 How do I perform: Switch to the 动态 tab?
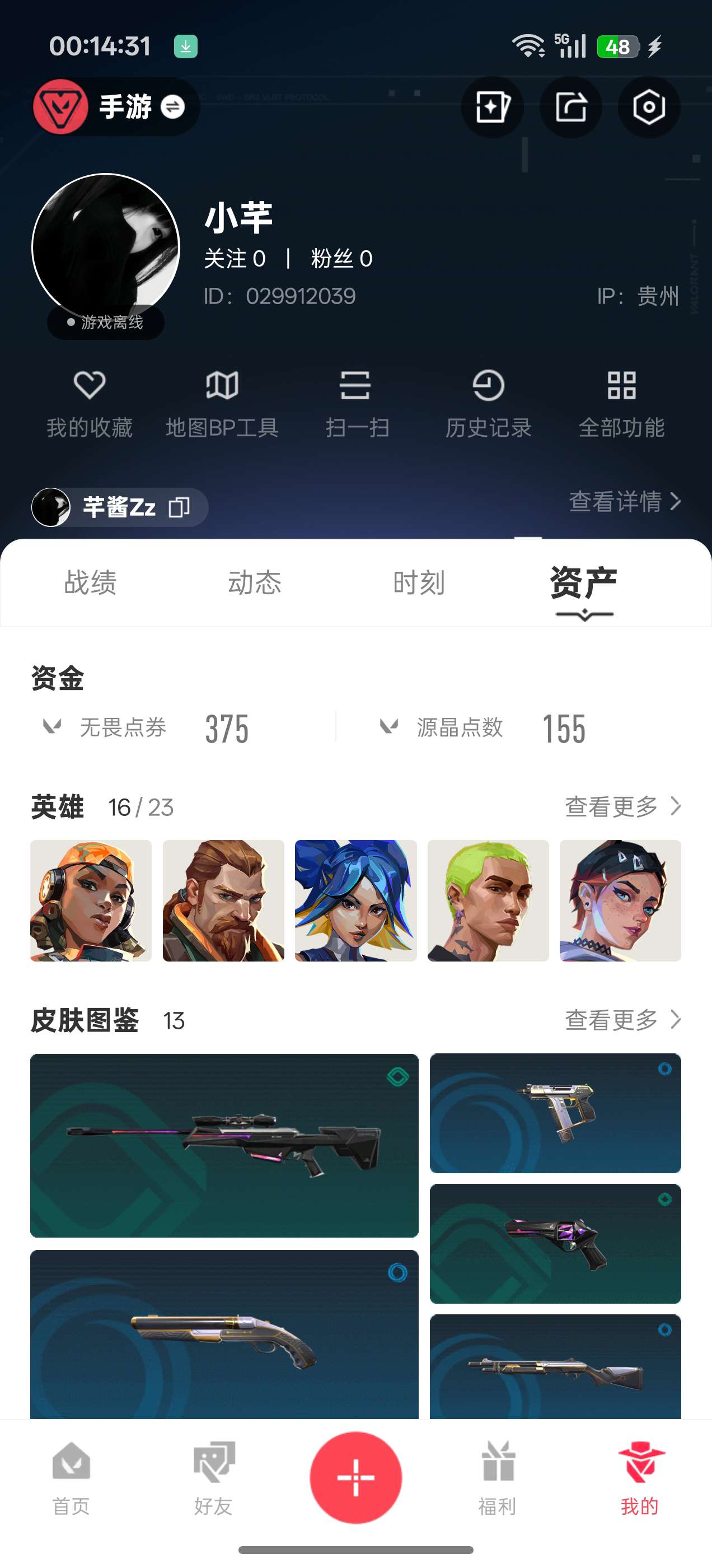pyautogui.click(x=254, y=582)
